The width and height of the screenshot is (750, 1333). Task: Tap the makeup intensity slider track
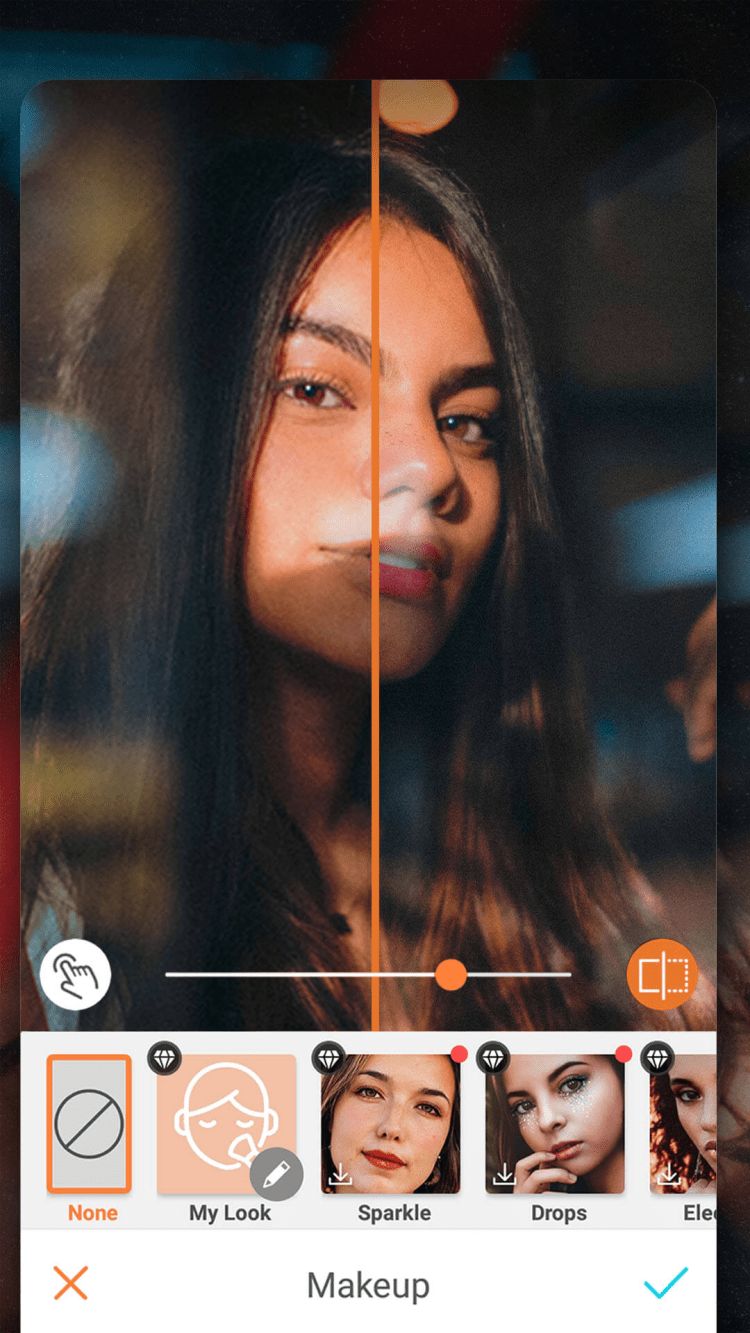click(x=300, y=974)
